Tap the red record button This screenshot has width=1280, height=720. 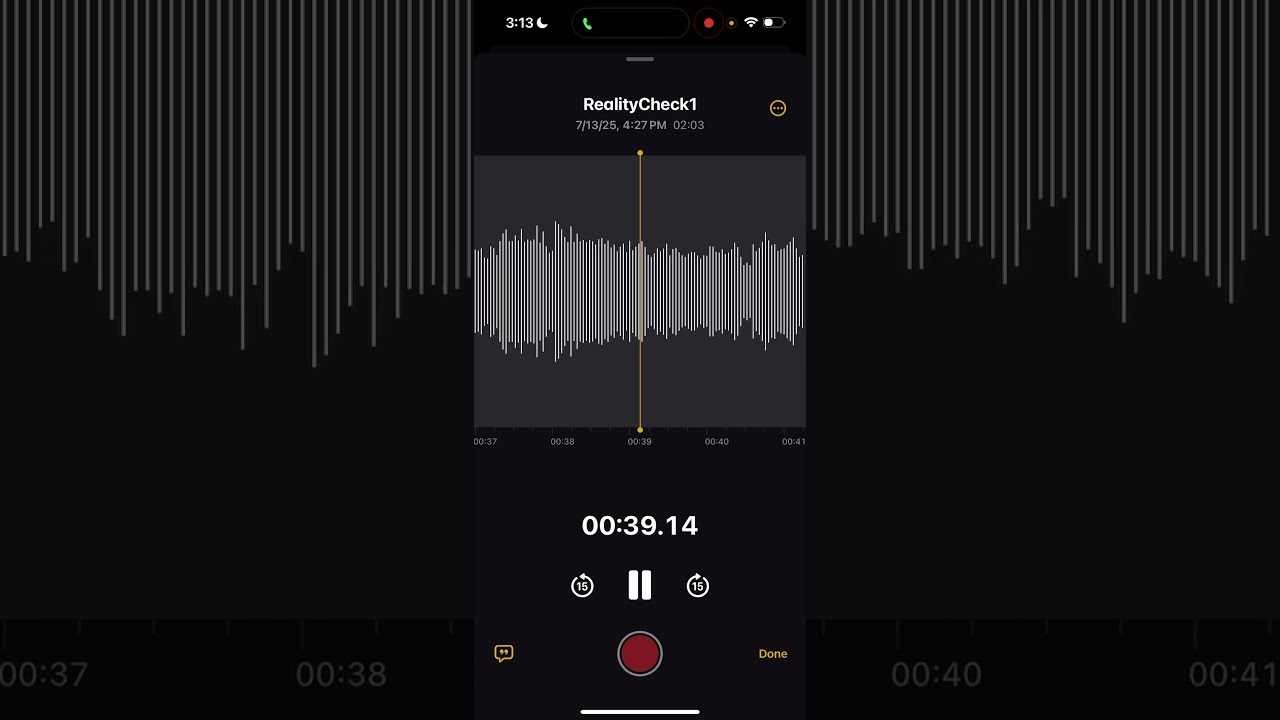pos(640,654)
